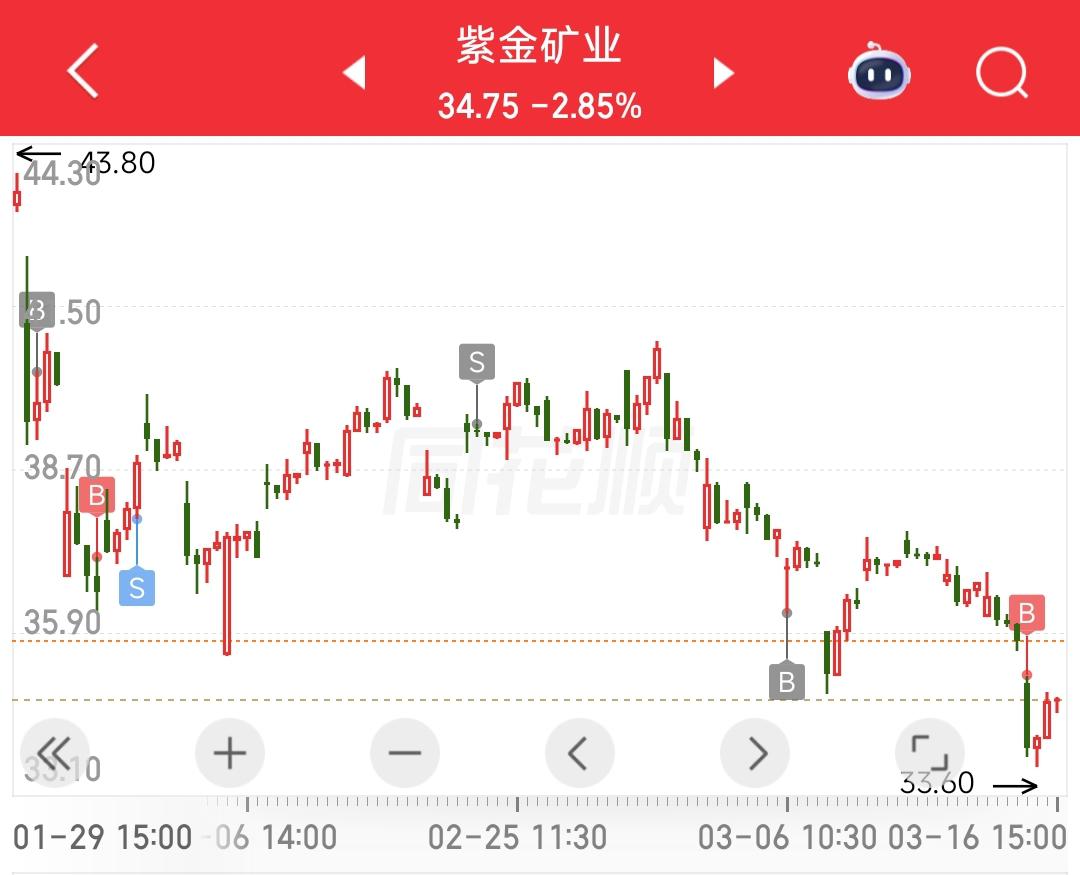The image size is (1080, 875).
Task: Go back using the header arrow
Action: (84, 72)
